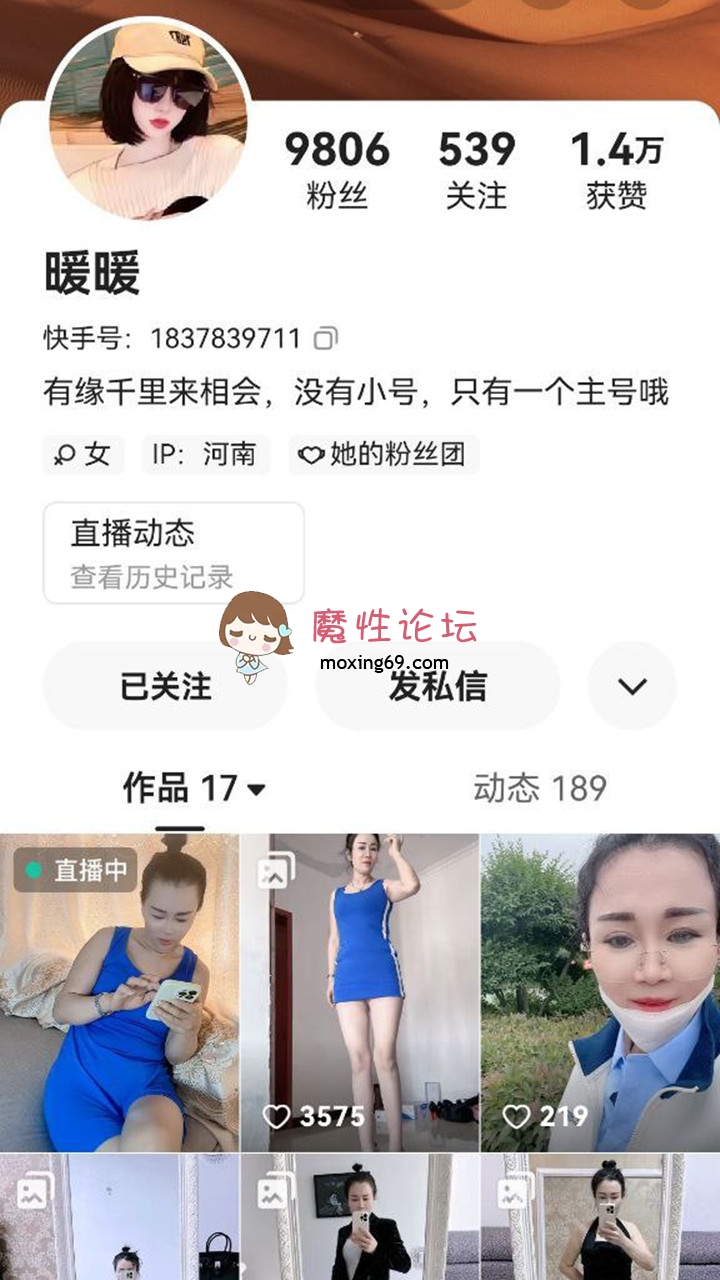Expand the down-chevron recommendations button
The image size is (720, 1280).
coord(632,687)
